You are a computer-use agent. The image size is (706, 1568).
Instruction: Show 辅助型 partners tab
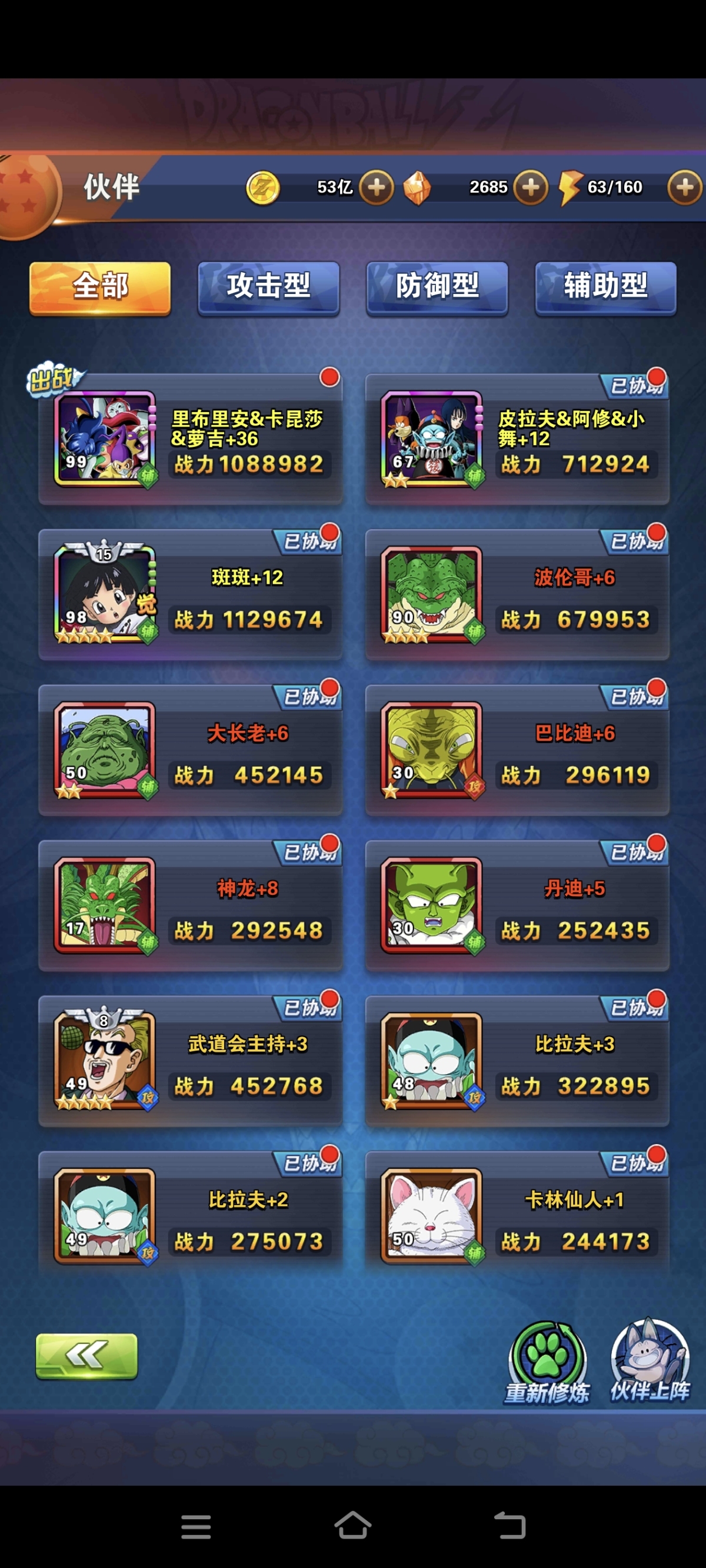[605, 287]
